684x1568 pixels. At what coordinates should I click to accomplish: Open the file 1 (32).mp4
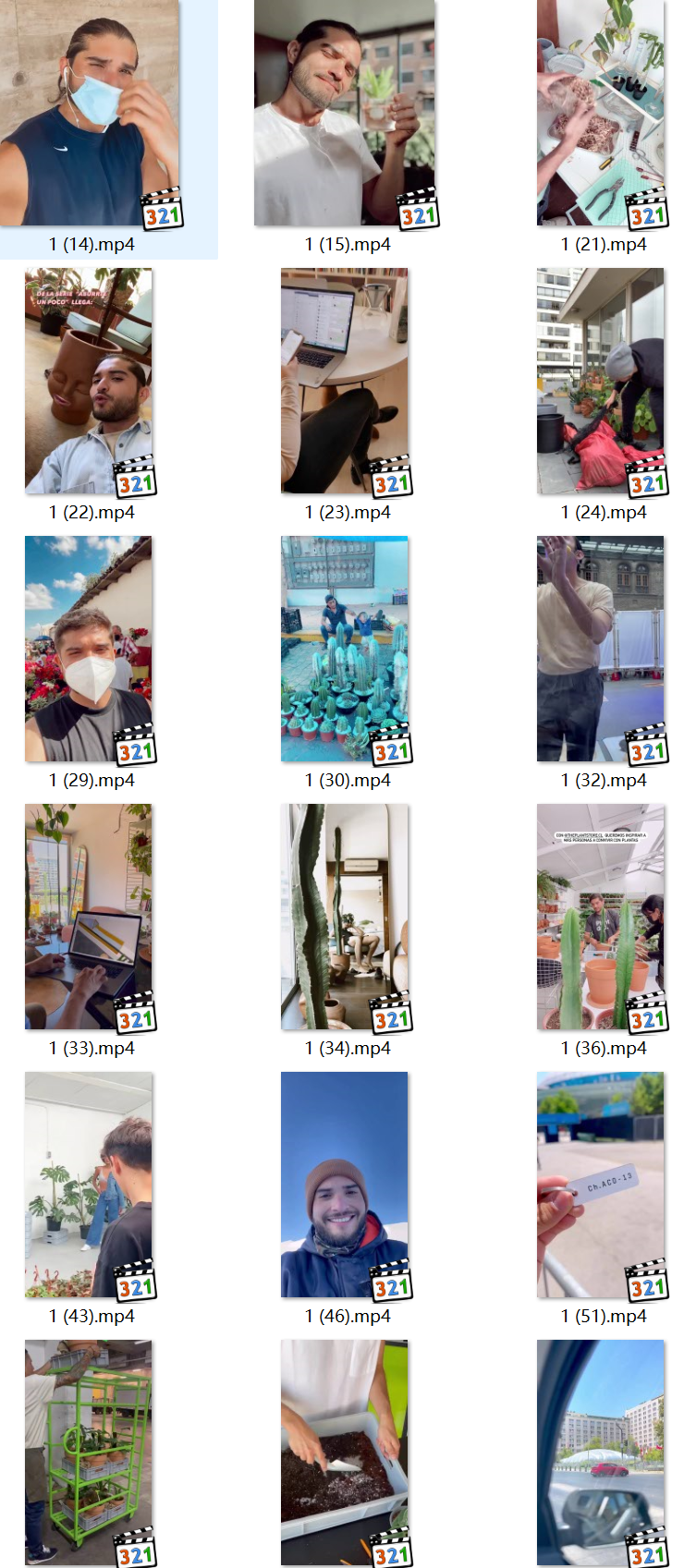pos(601,649)
